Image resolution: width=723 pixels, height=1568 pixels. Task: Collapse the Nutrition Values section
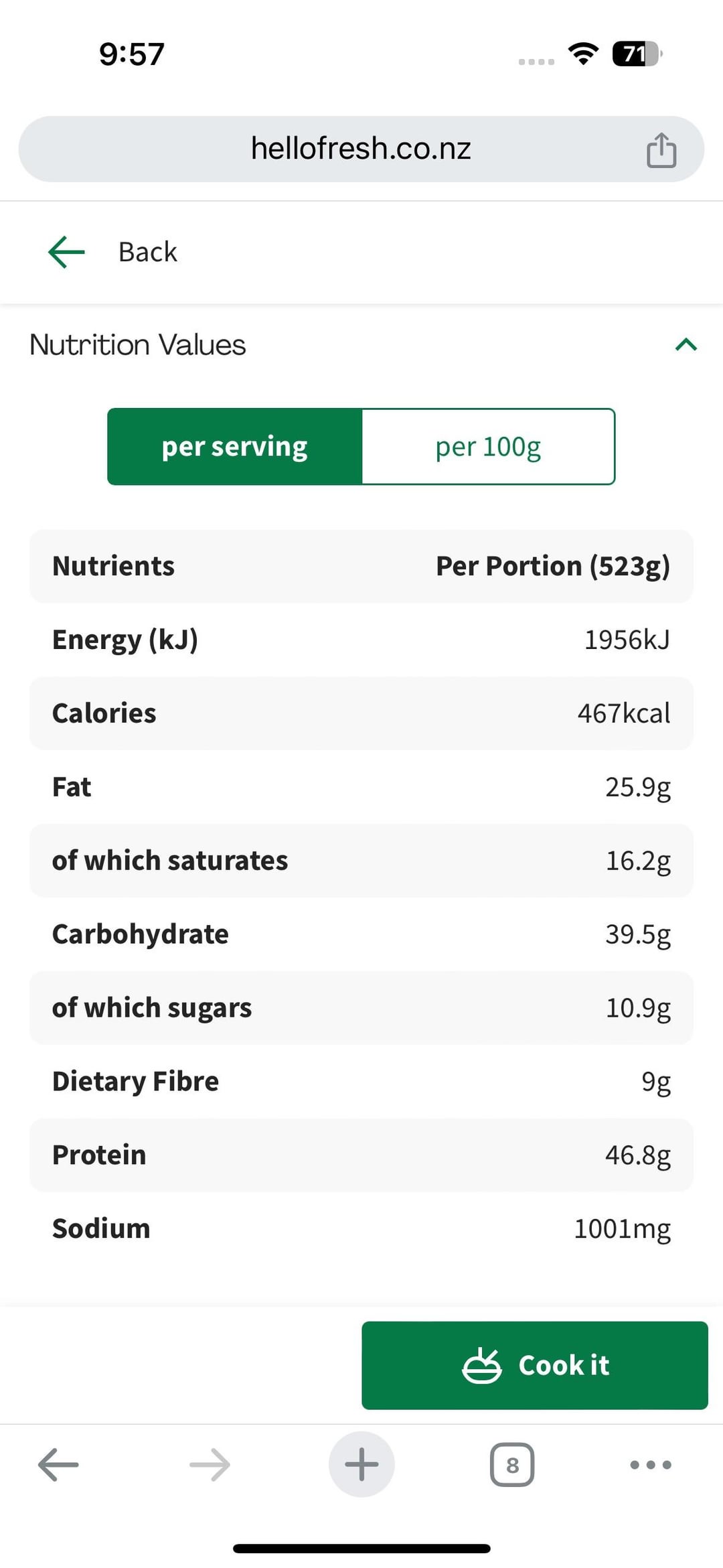click(x=686, y=345)
